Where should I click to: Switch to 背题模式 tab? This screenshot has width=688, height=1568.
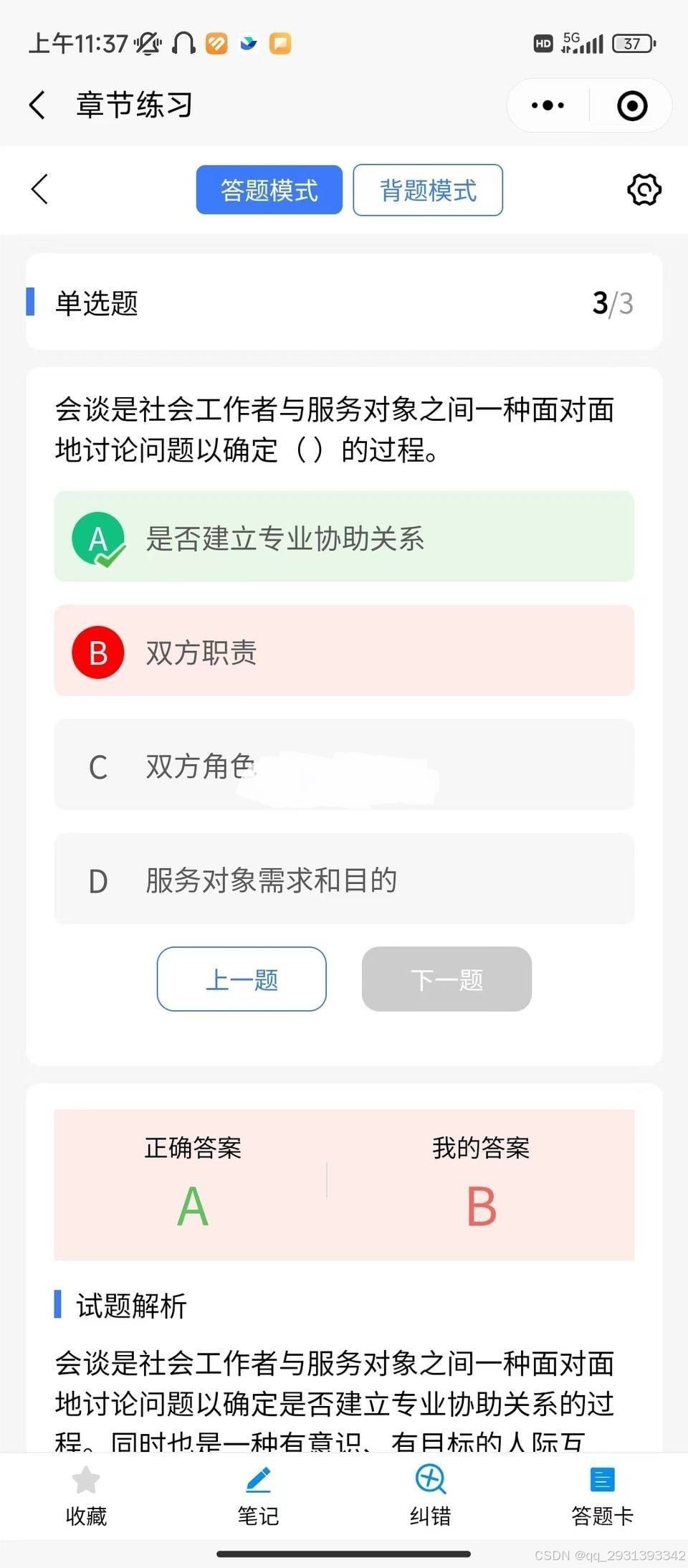pos(427,190)
